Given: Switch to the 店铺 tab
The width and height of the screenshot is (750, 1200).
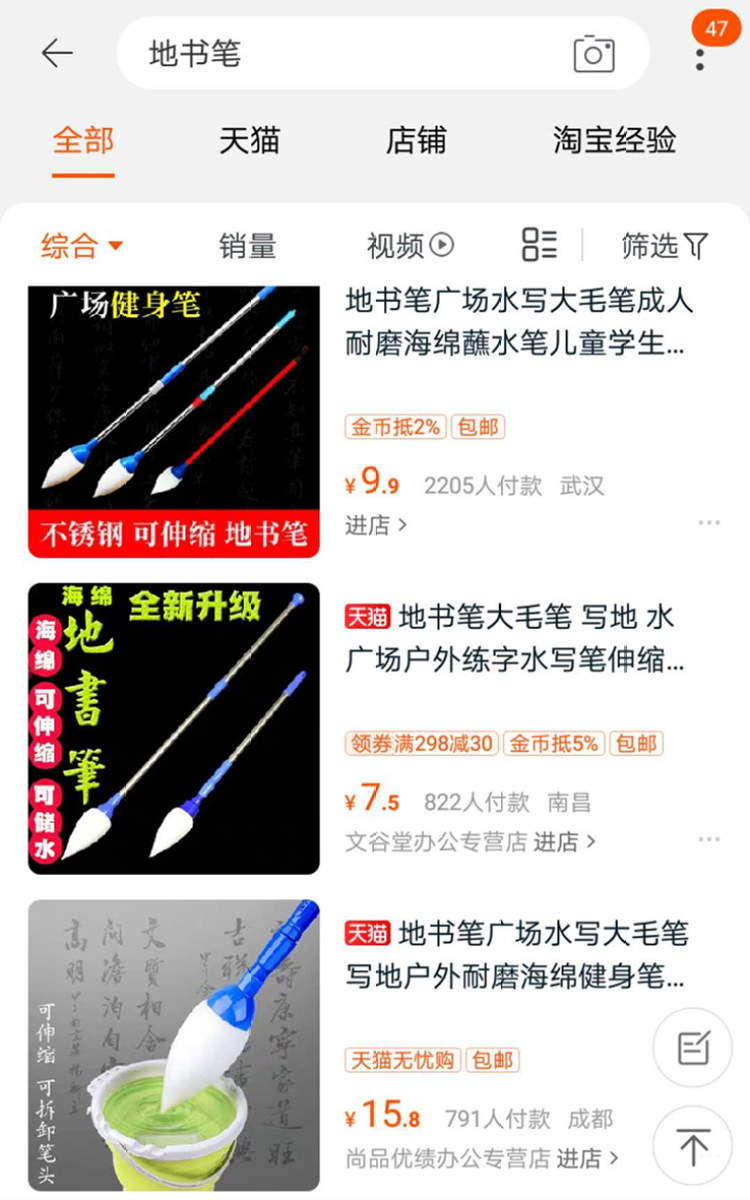Looking at the screenshot, I should pos(416,140).
